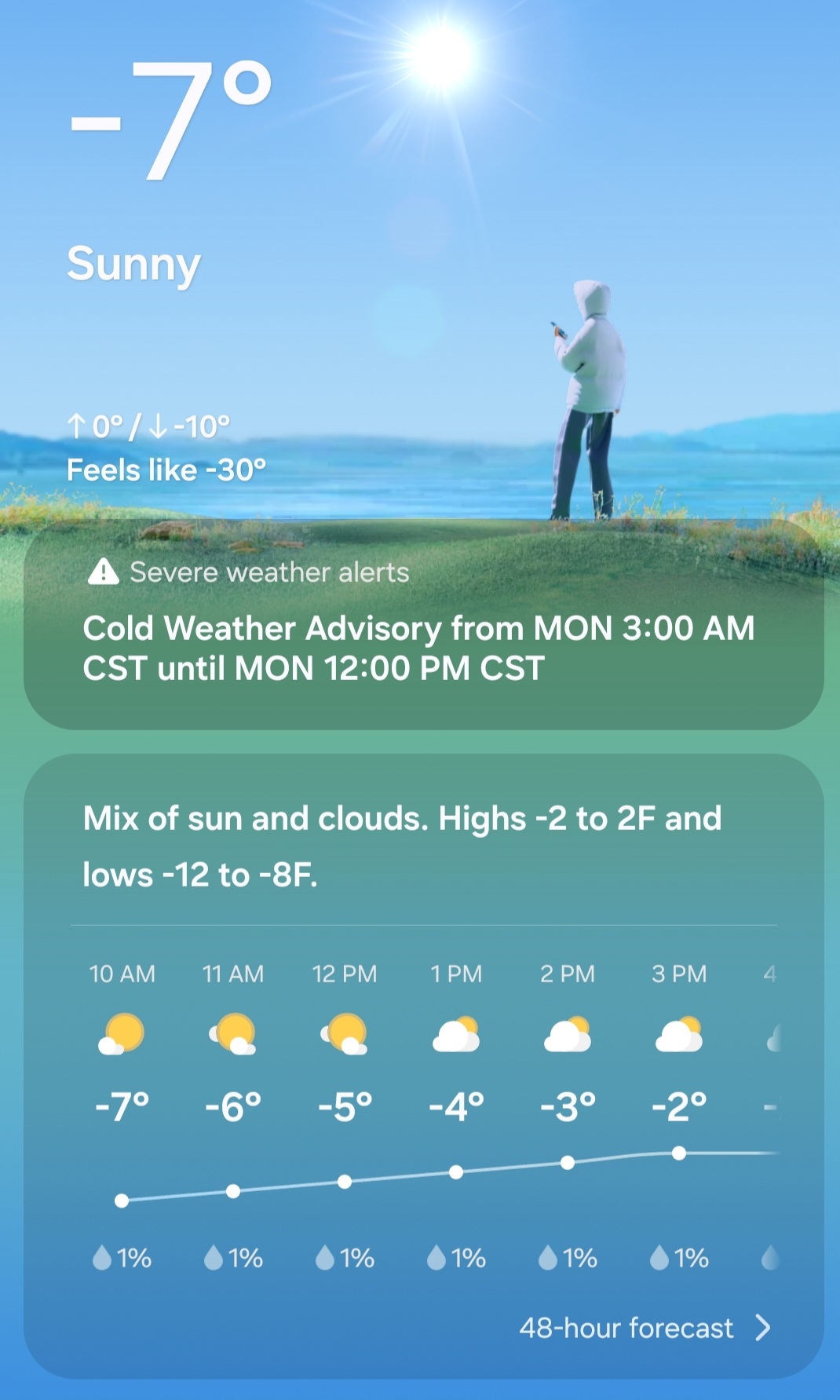Open the 48-hour forecast
This screenshot has height=1400, width=840.
644,1328
